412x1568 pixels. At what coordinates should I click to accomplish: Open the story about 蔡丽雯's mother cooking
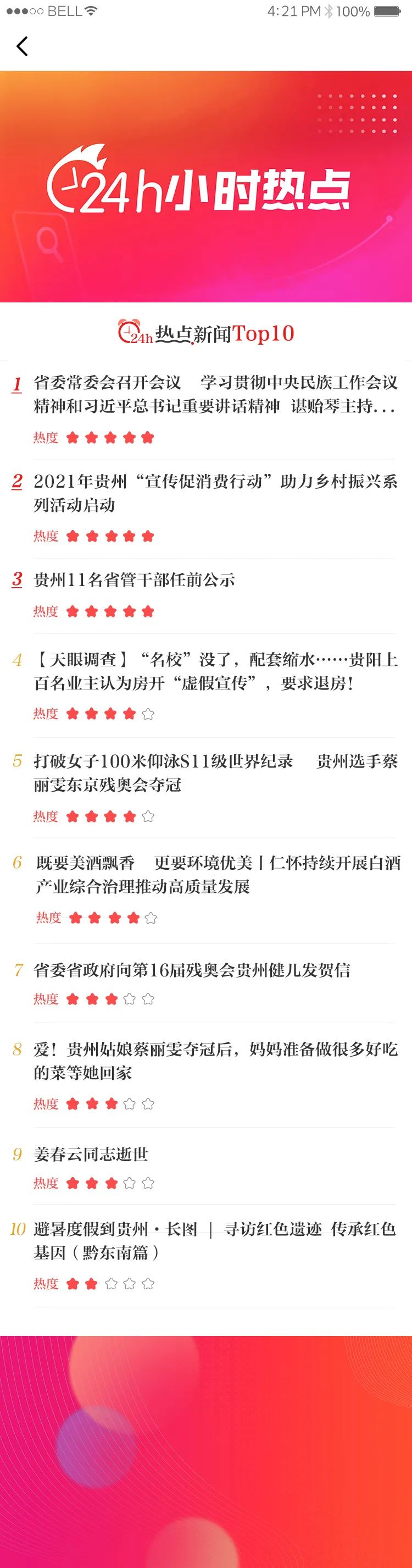tap(215, 1061)
